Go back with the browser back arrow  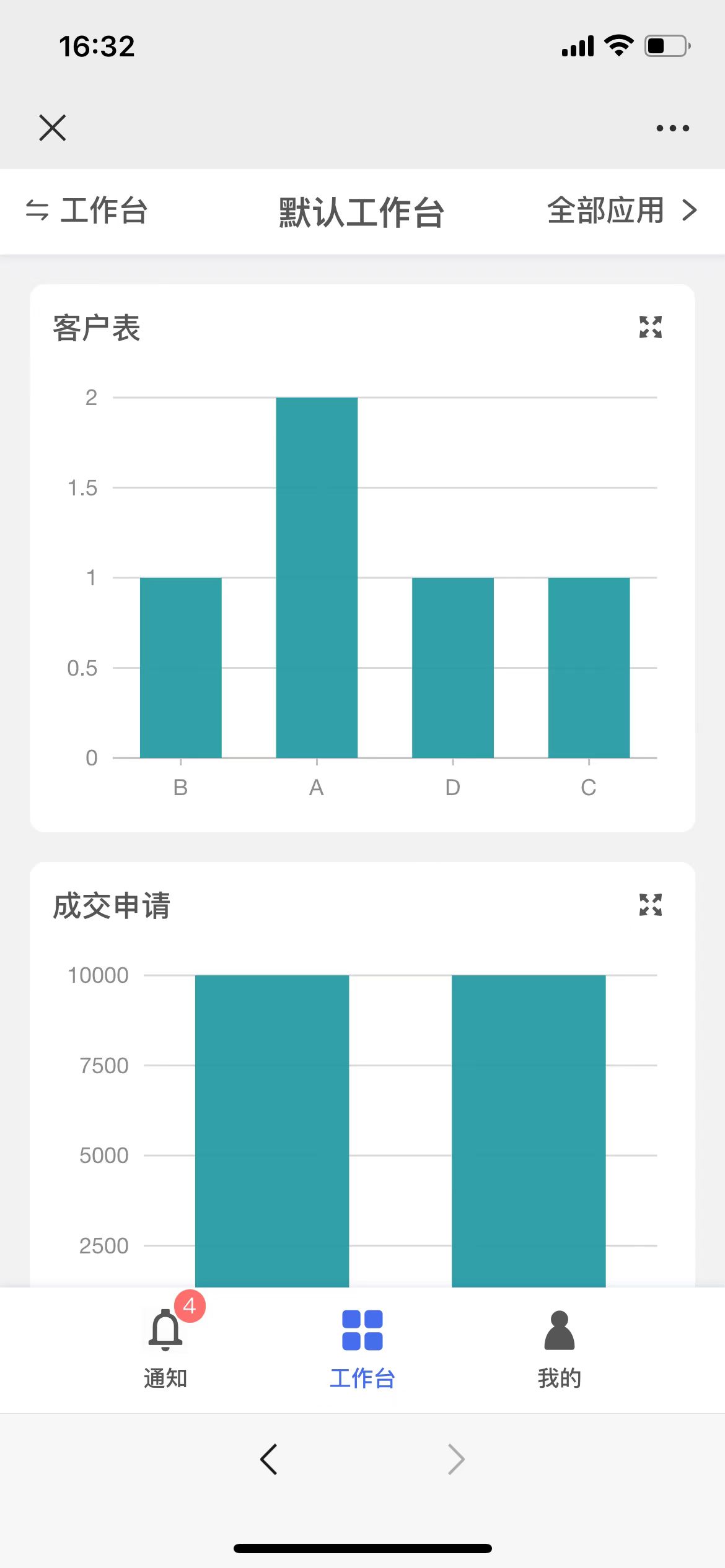pos(268,1460)
